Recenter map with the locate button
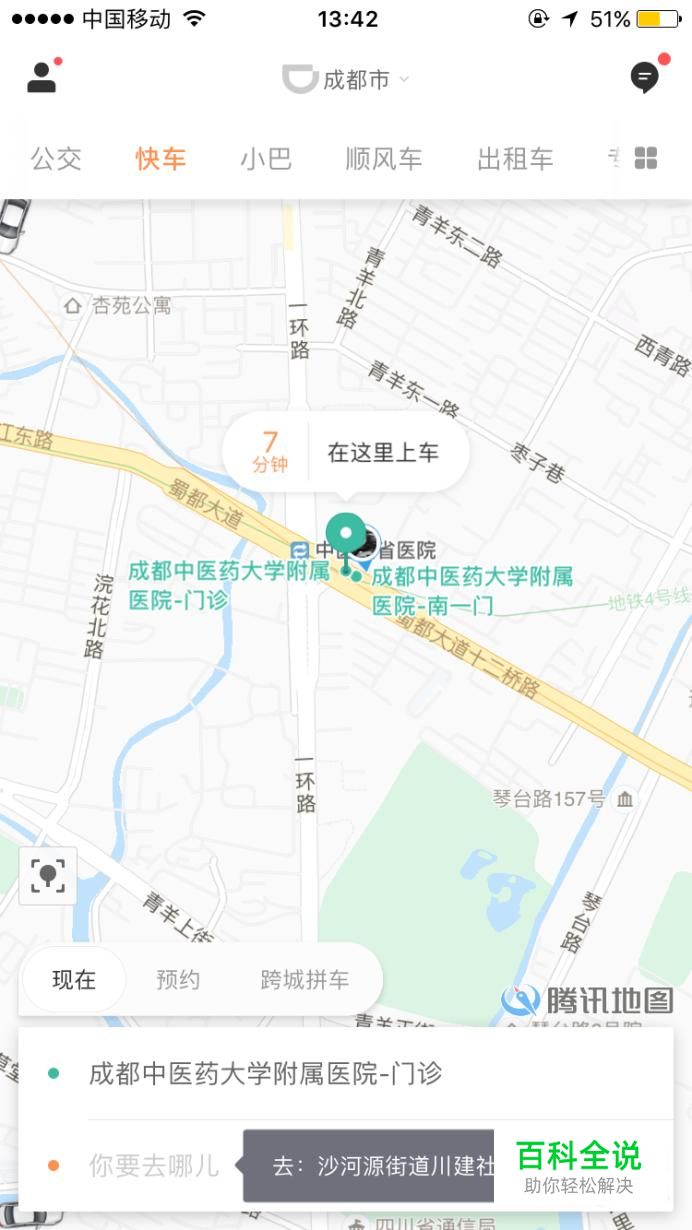 pyautogui.click(x=48, y=876)
